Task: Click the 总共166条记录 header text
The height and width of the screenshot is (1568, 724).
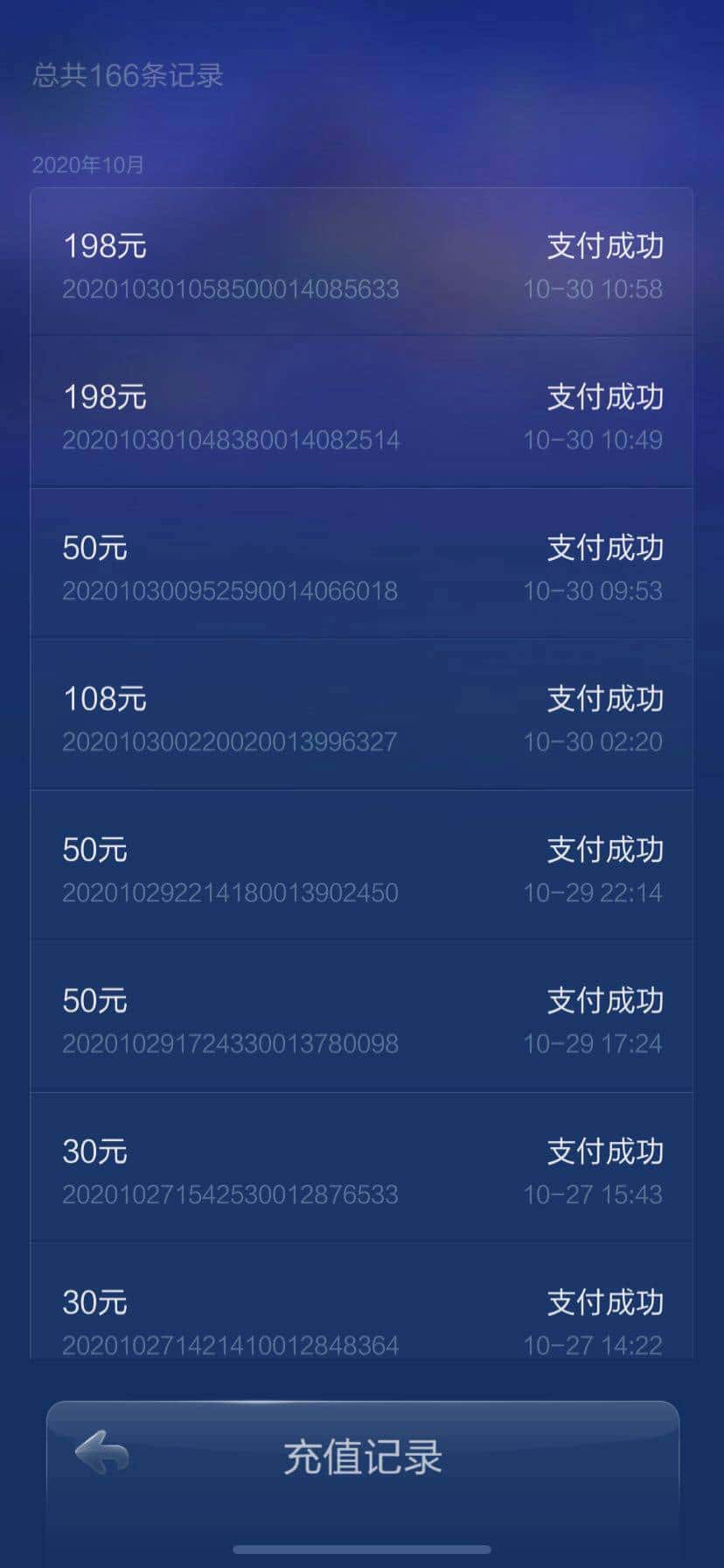Action: tap(128, 77)
